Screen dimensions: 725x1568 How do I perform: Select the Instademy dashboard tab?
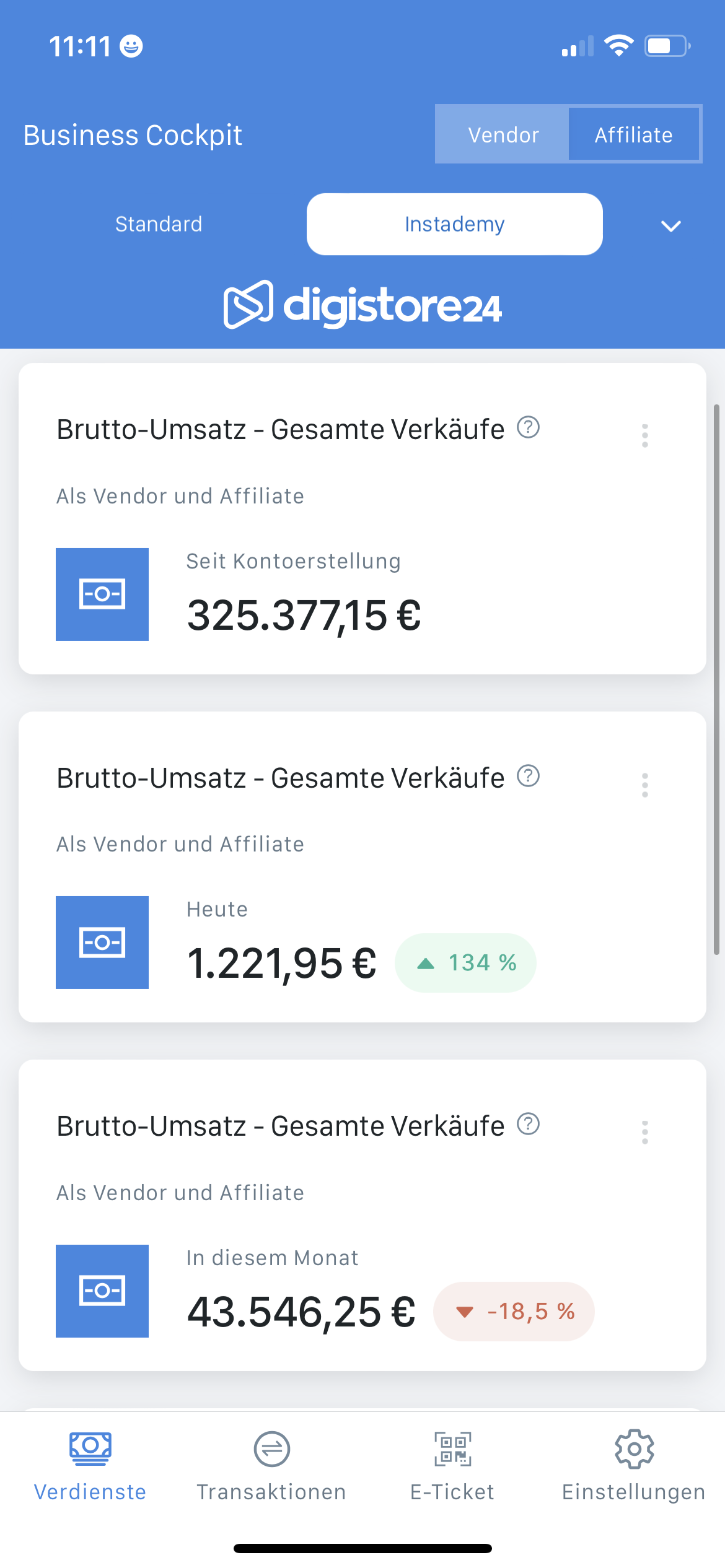455,224
